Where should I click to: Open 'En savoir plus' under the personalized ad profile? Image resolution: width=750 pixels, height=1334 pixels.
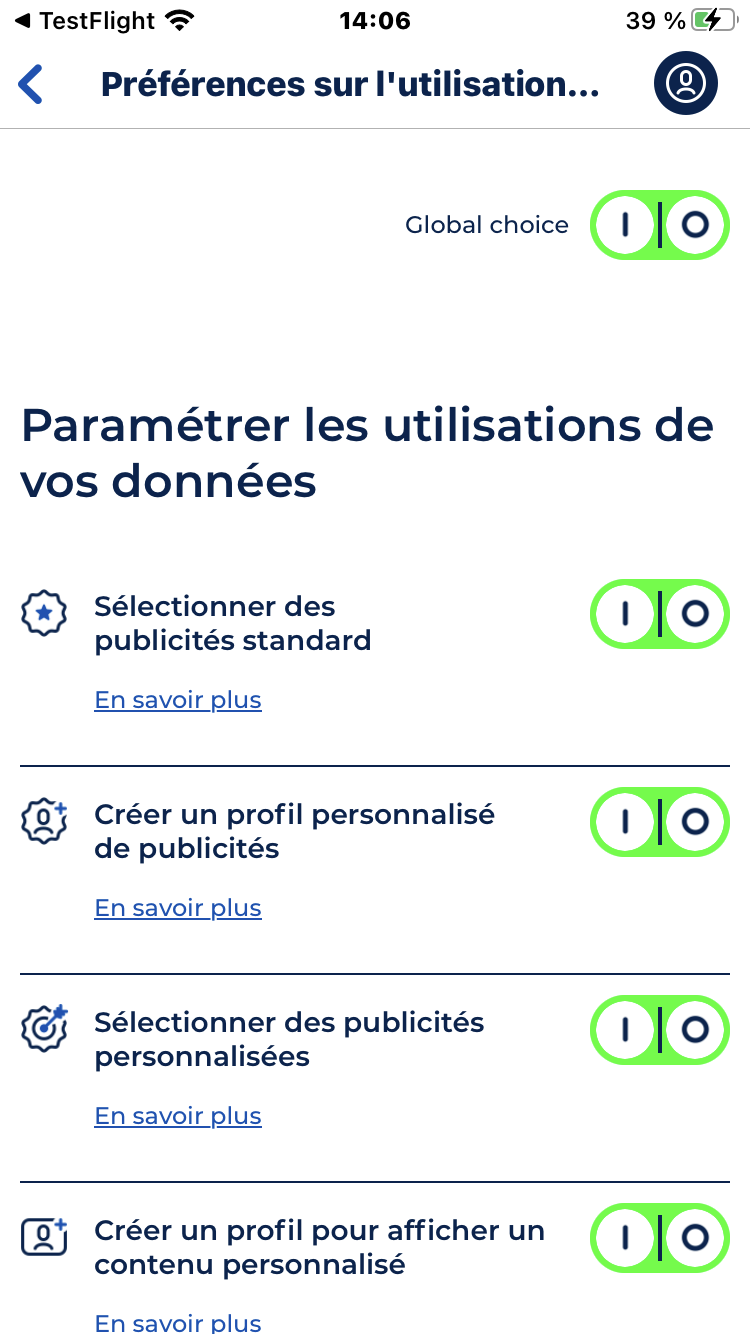coord(177,907)
